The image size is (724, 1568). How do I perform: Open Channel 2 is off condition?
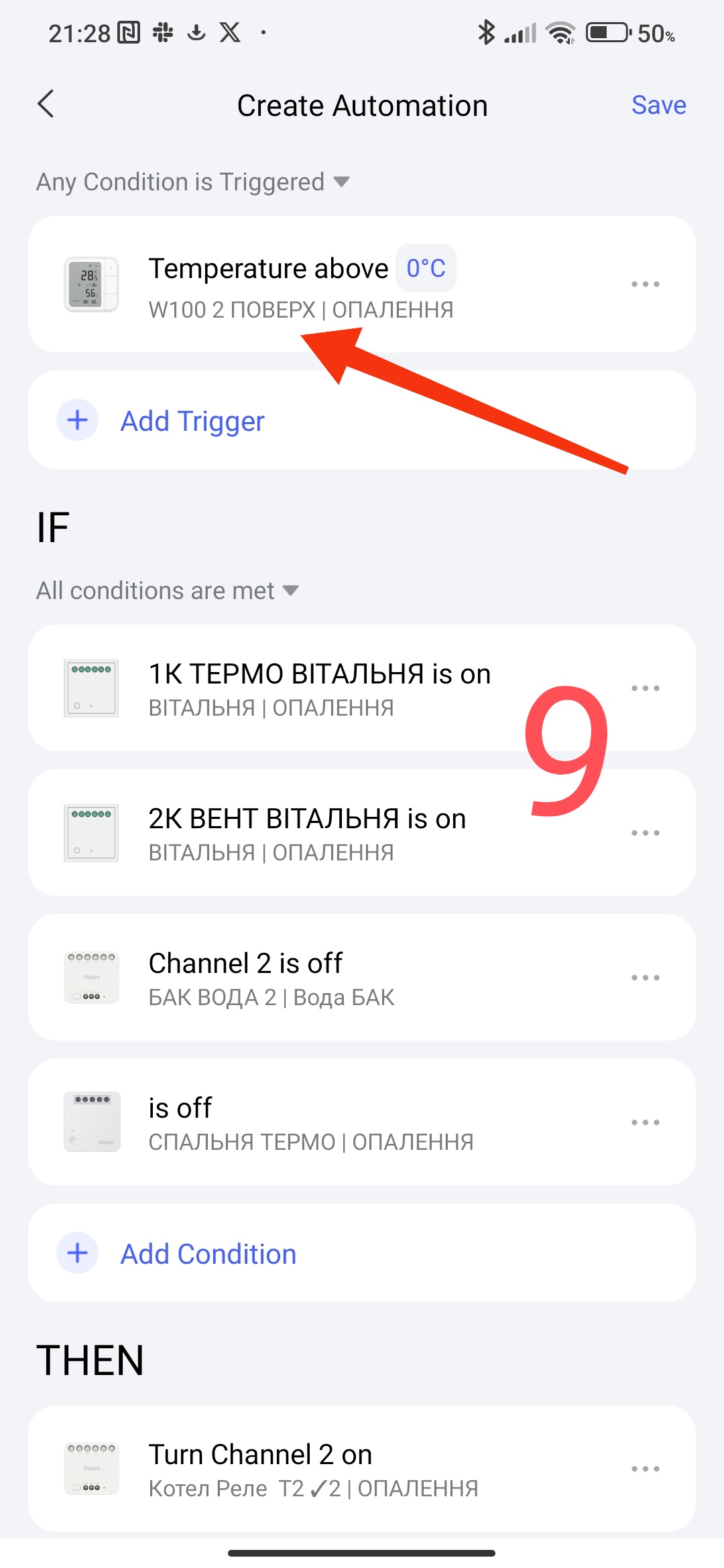point(271,978)
